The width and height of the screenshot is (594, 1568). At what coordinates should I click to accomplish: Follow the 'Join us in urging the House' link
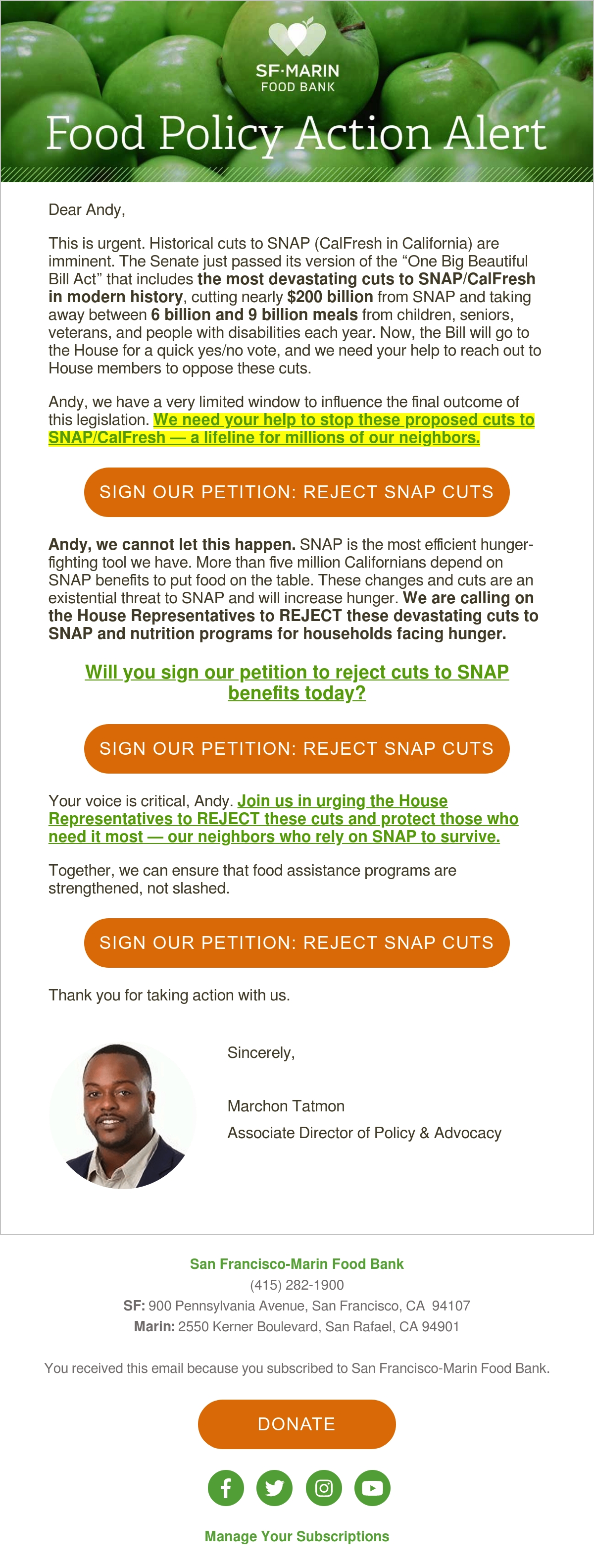[284, 819]
